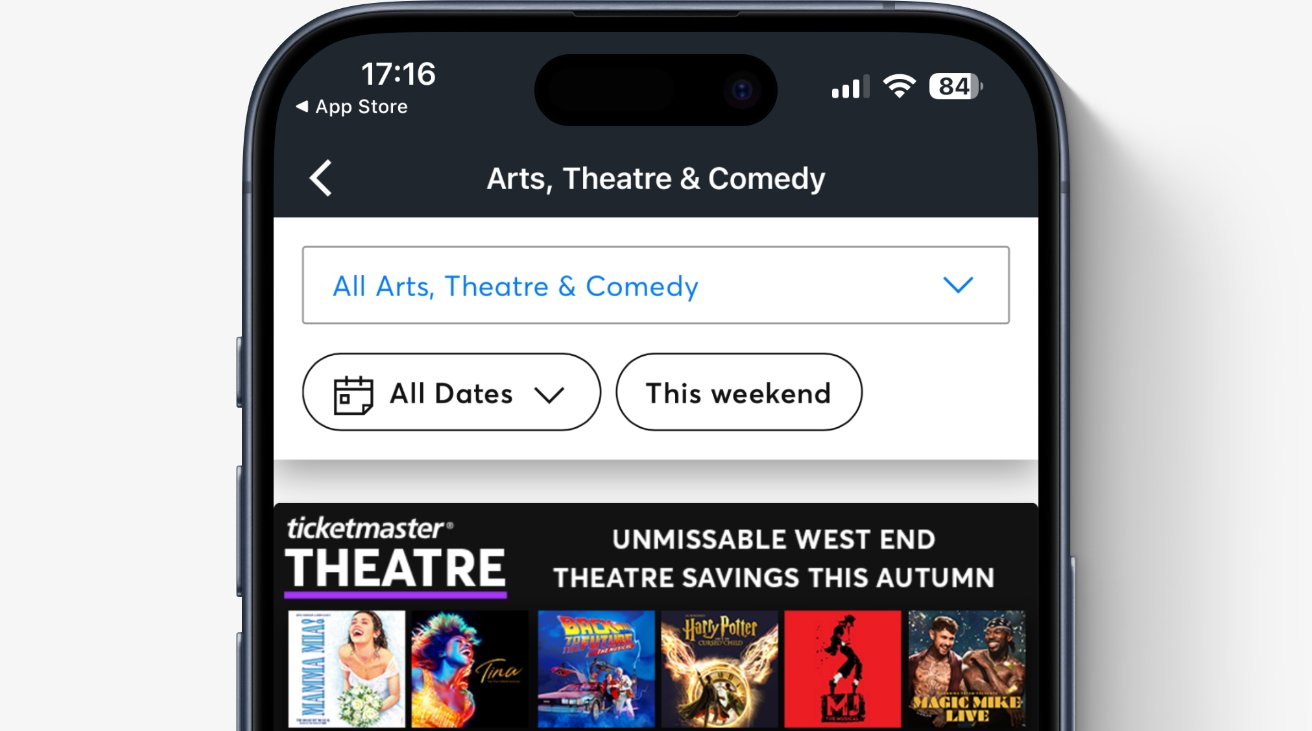1312x731 pixels.
Task: Expand the All Arts, Theatre & Comedy dropdown
Action: (x=655, y=286)
